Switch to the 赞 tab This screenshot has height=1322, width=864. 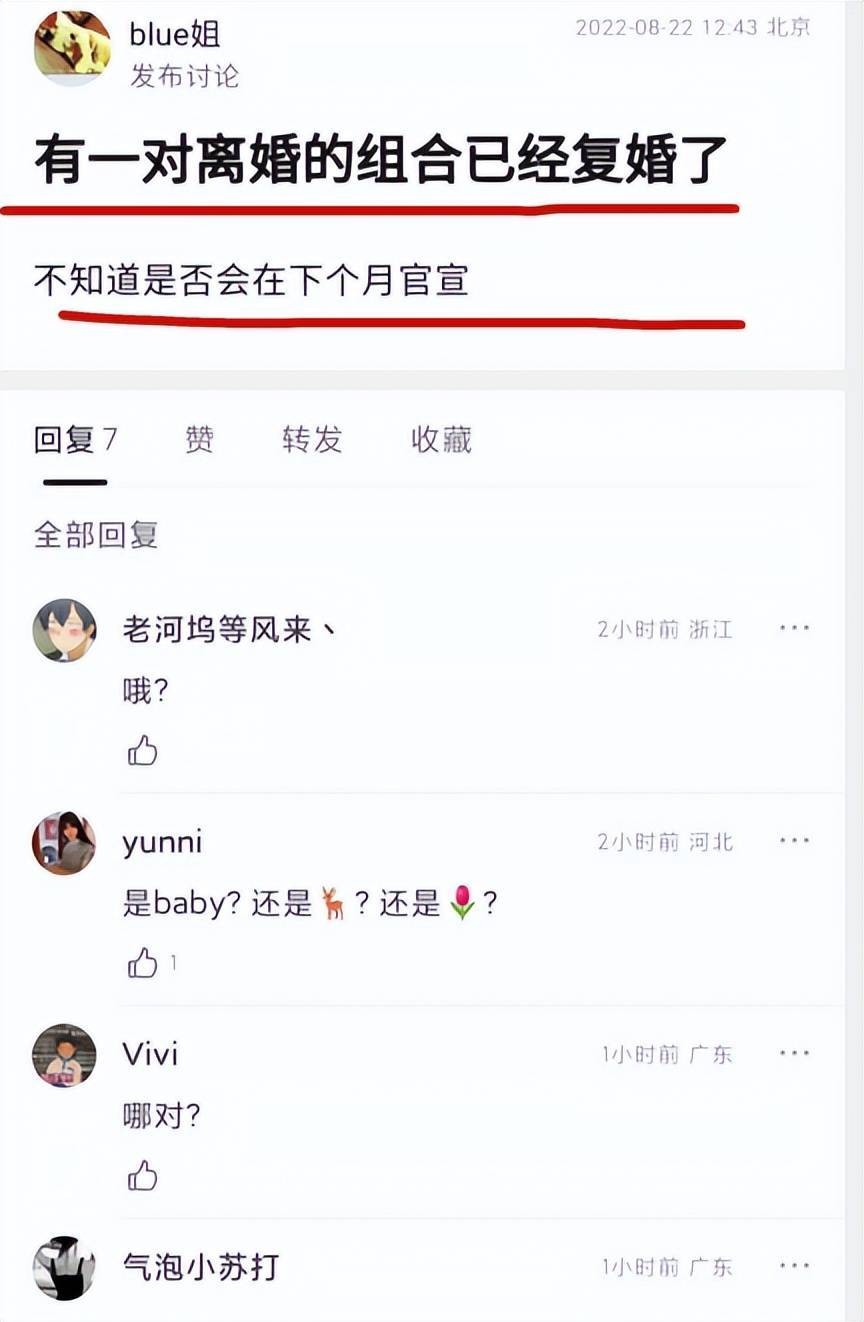tap(199, 440)
